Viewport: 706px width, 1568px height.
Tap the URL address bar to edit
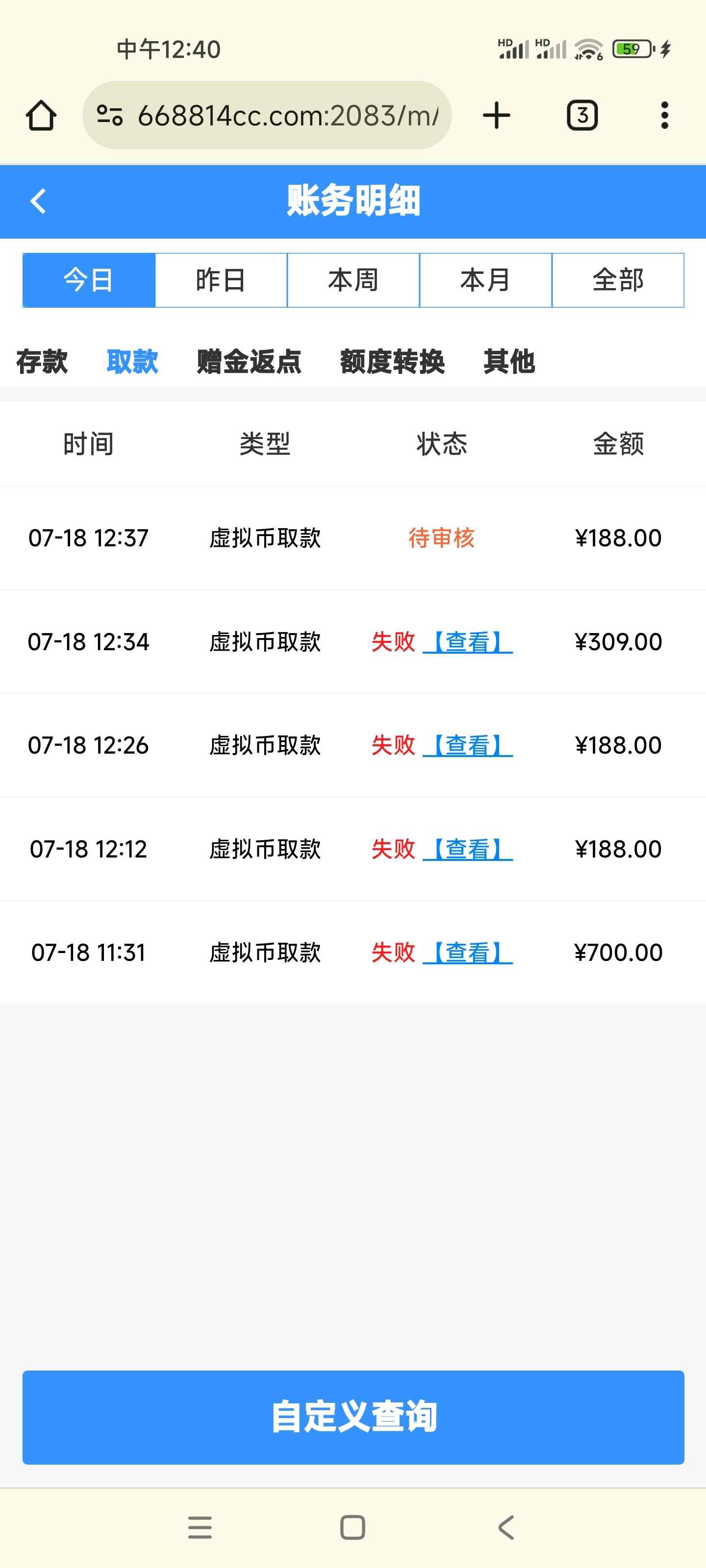click(286, 115)
